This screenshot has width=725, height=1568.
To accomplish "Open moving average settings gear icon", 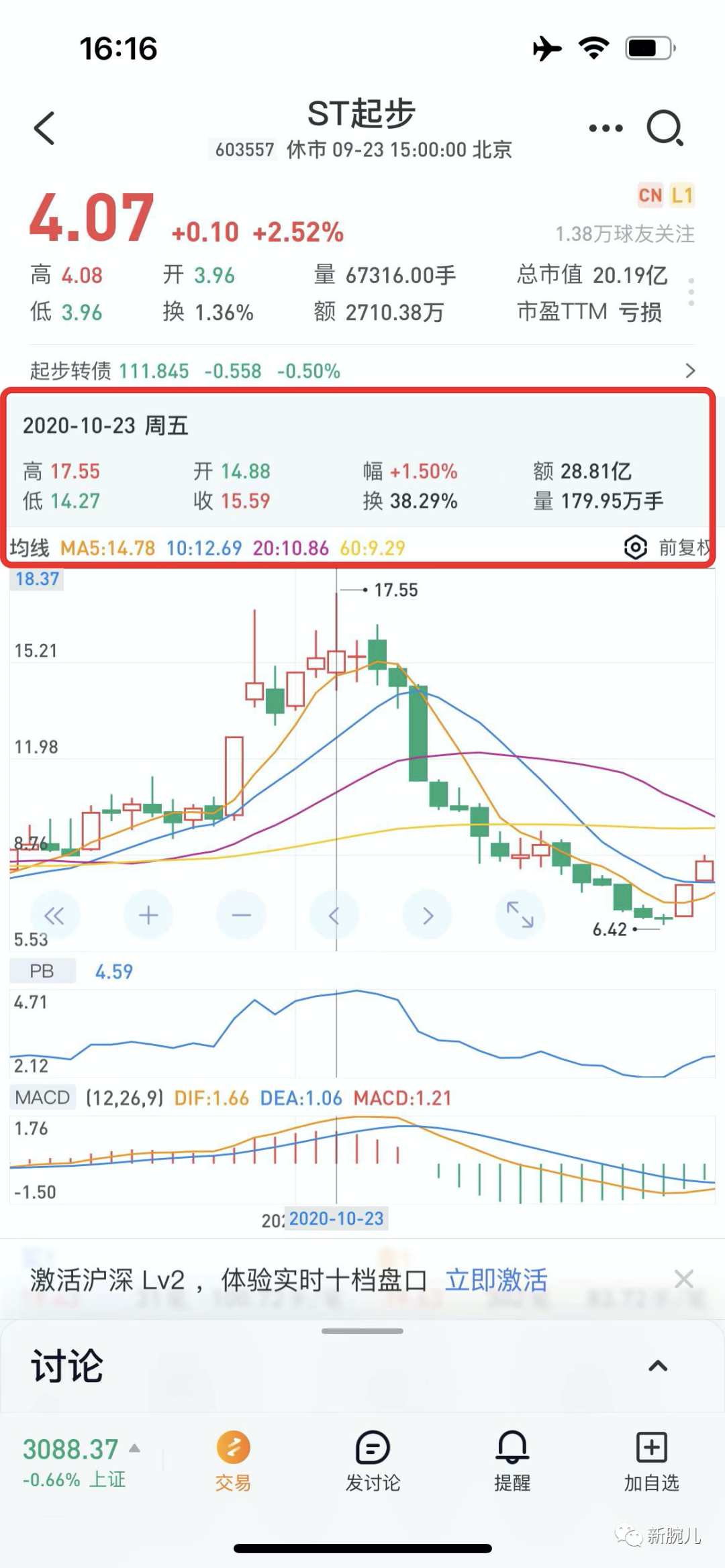I will click(x=635, y=547).
